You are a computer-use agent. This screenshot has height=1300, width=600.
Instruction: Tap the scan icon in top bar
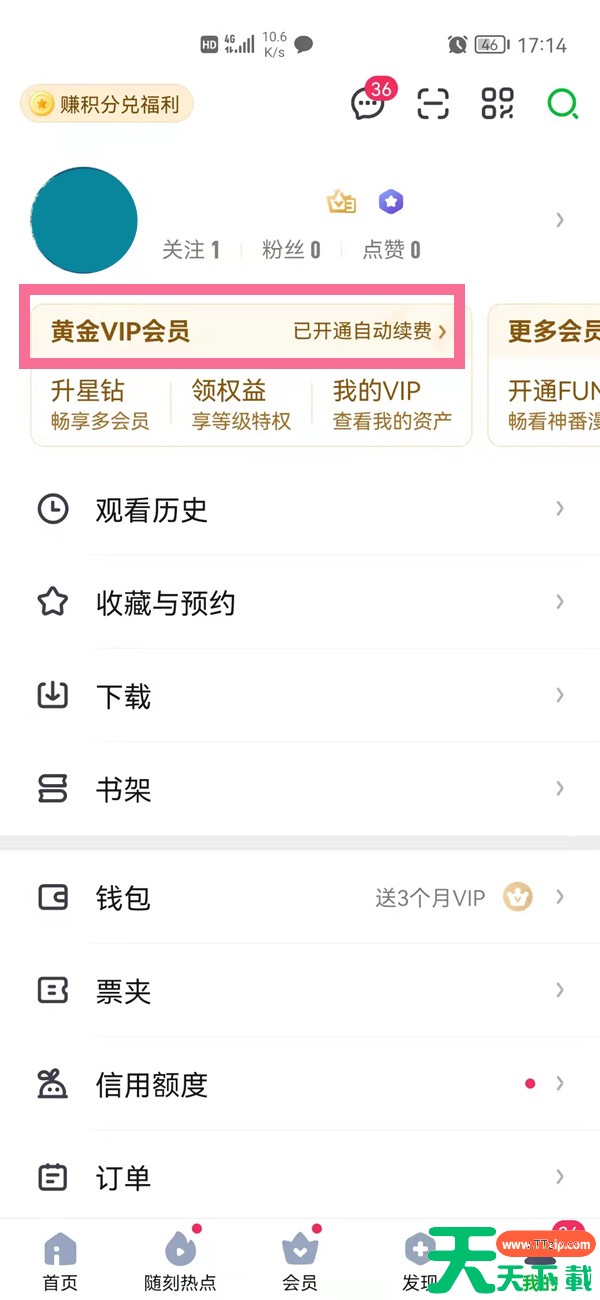point(433,103)
